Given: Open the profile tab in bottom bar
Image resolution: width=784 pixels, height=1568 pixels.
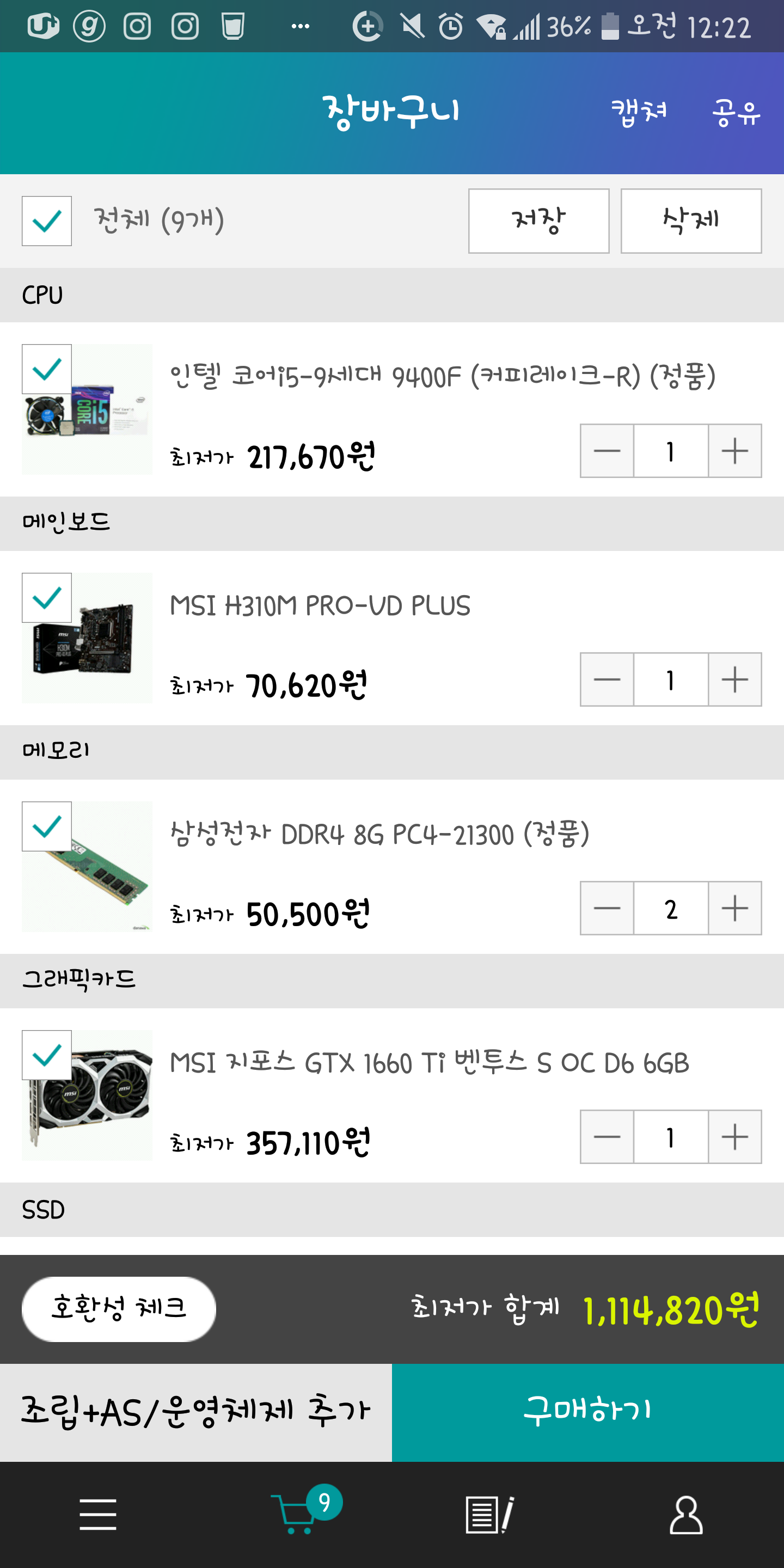Looking at the screenshot, I should 686,1515.
